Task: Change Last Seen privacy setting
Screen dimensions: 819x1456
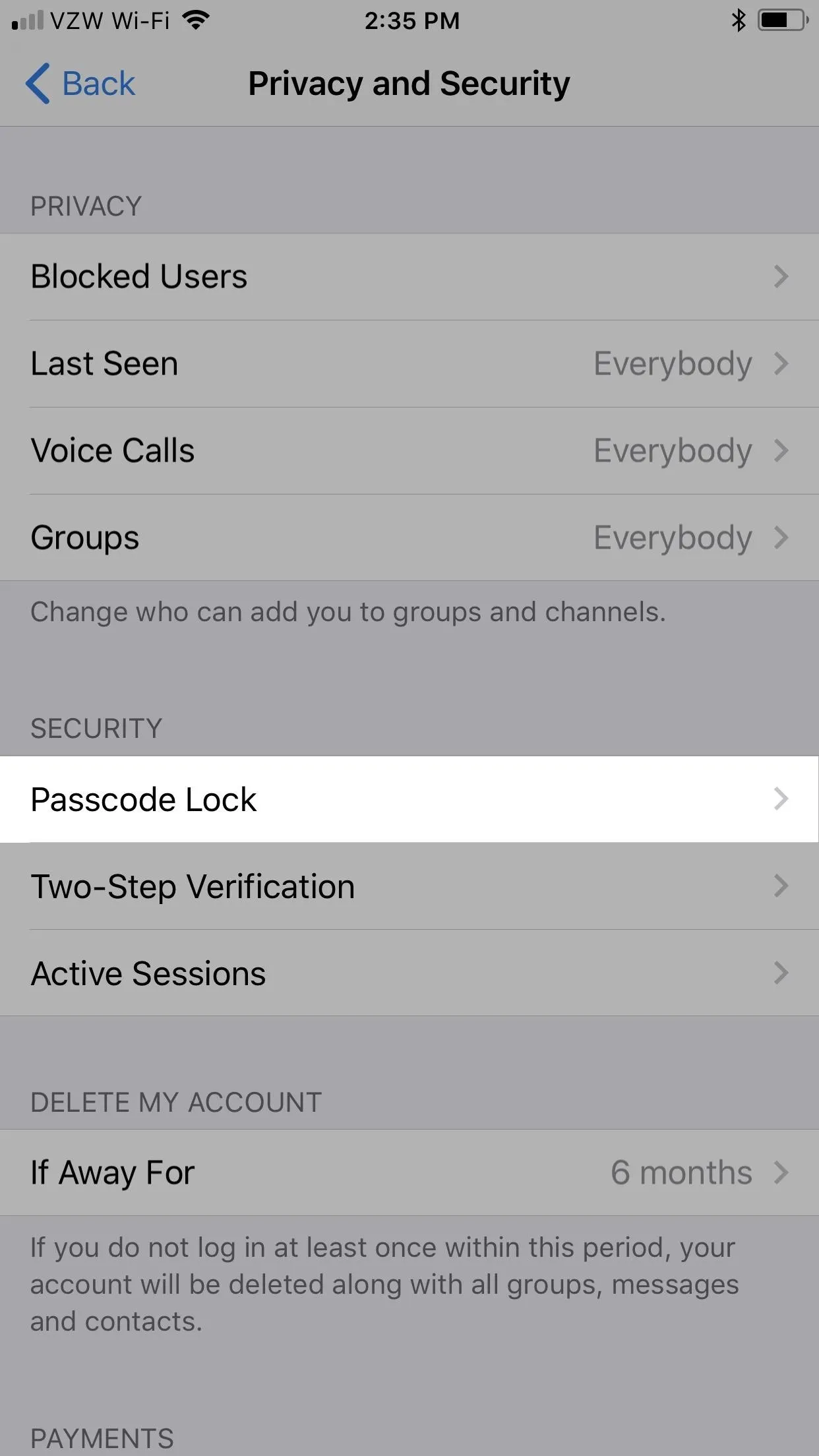Action: point(409,364)
